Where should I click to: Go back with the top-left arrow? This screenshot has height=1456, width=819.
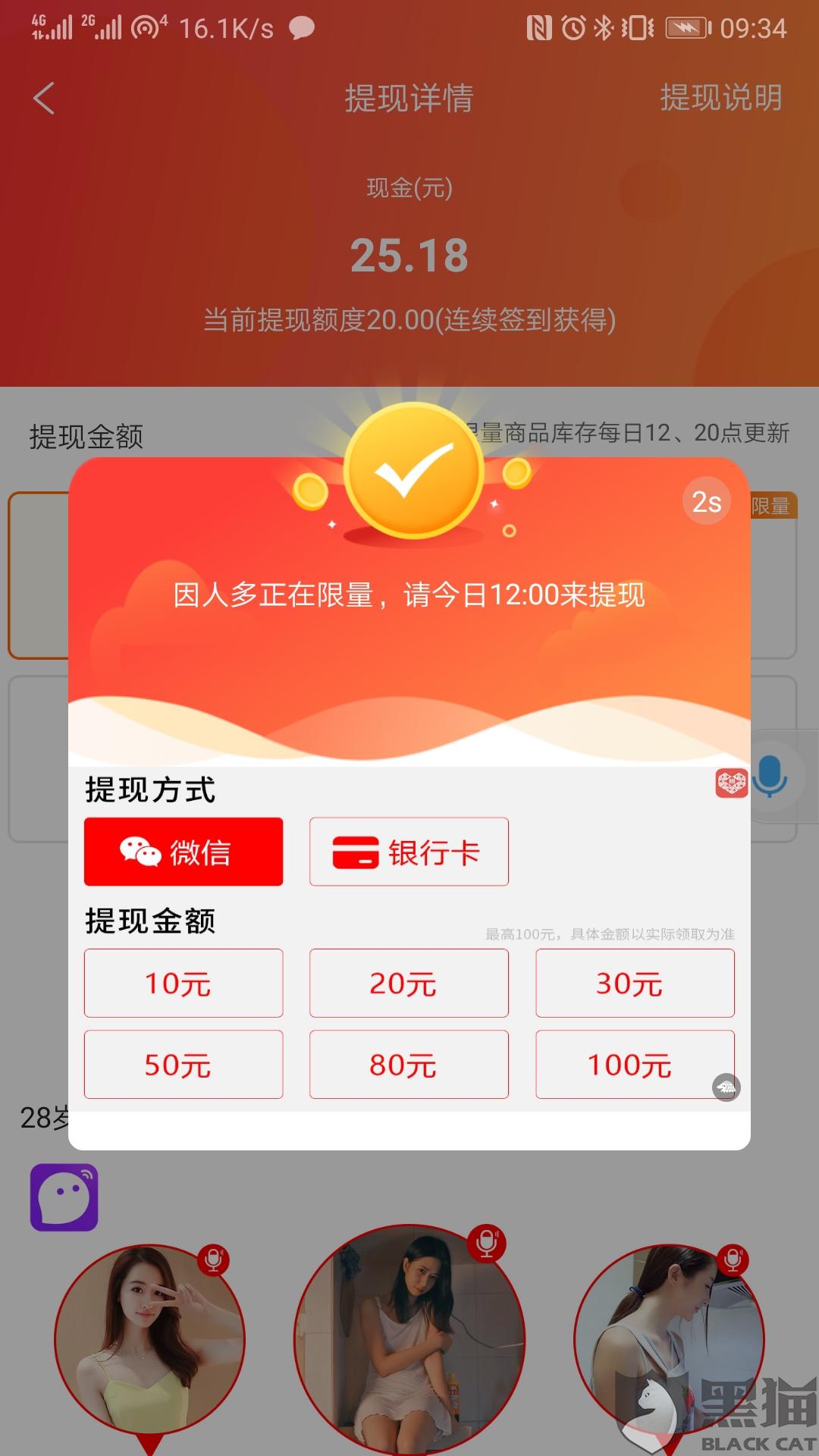click(44, 99)
